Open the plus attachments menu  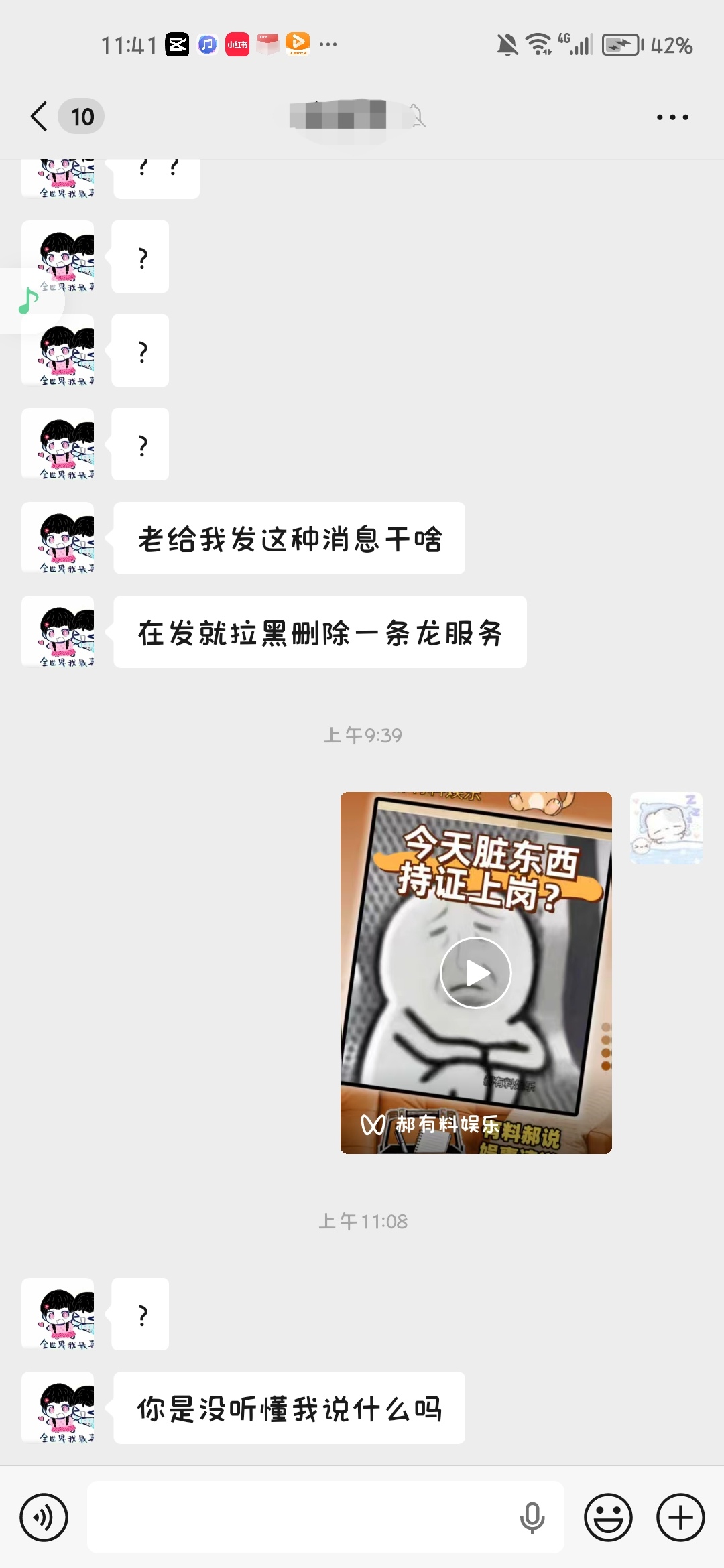tap(680, 1518)
